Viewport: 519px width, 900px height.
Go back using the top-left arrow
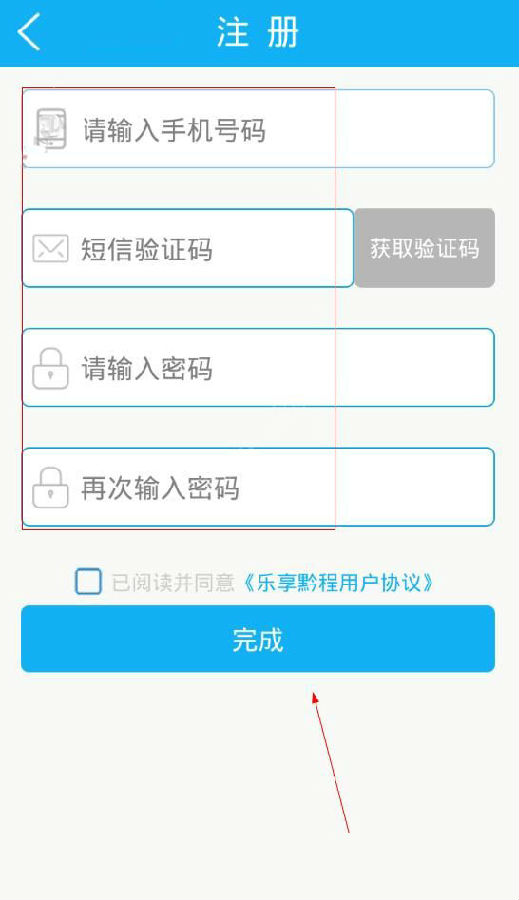[x=29, y=32]
